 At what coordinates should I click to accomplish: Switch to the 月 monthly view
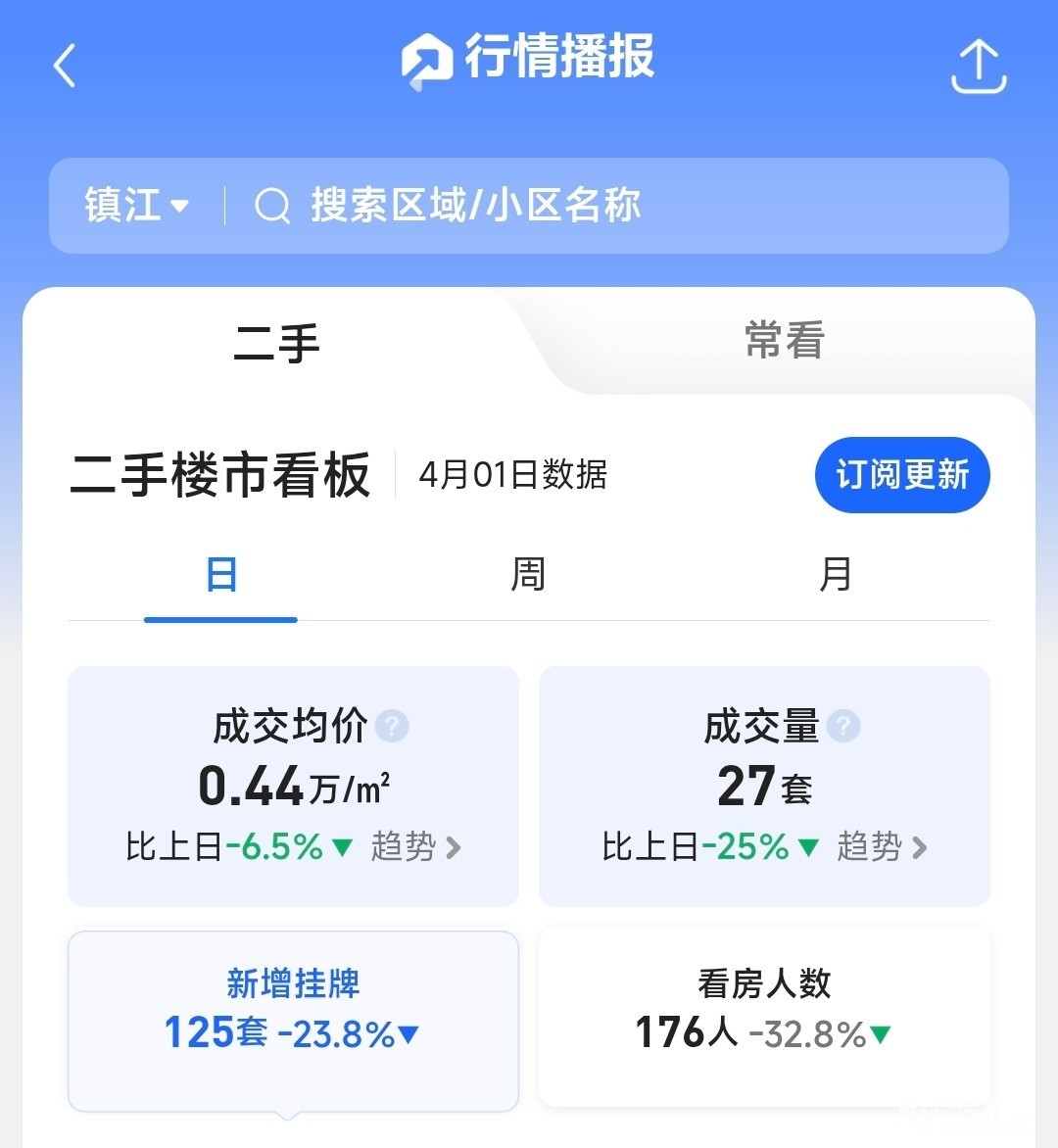coord(835,575)
